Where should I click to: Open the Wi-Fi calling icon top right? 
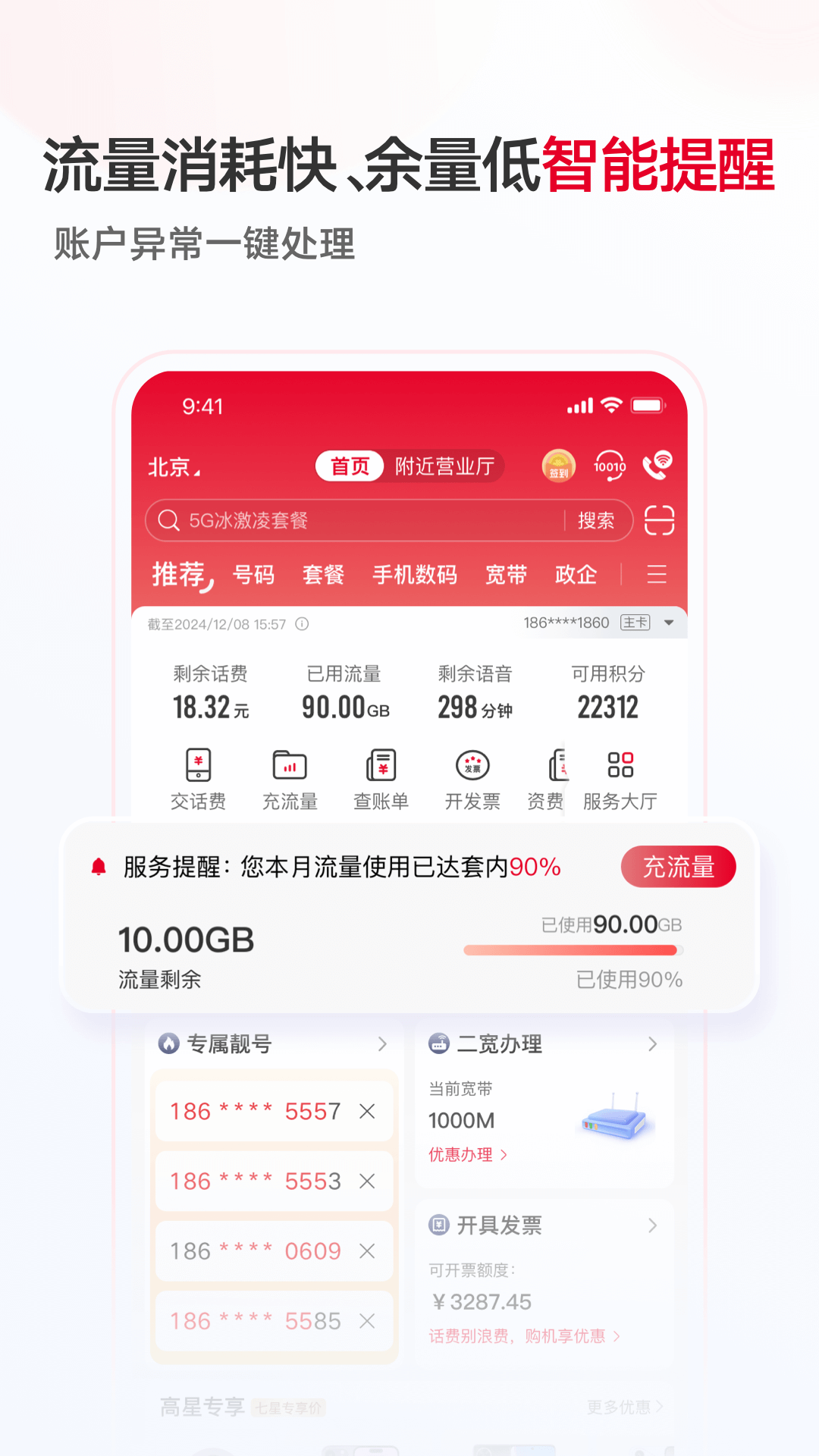pyautogui.click(x=657, y=465)
